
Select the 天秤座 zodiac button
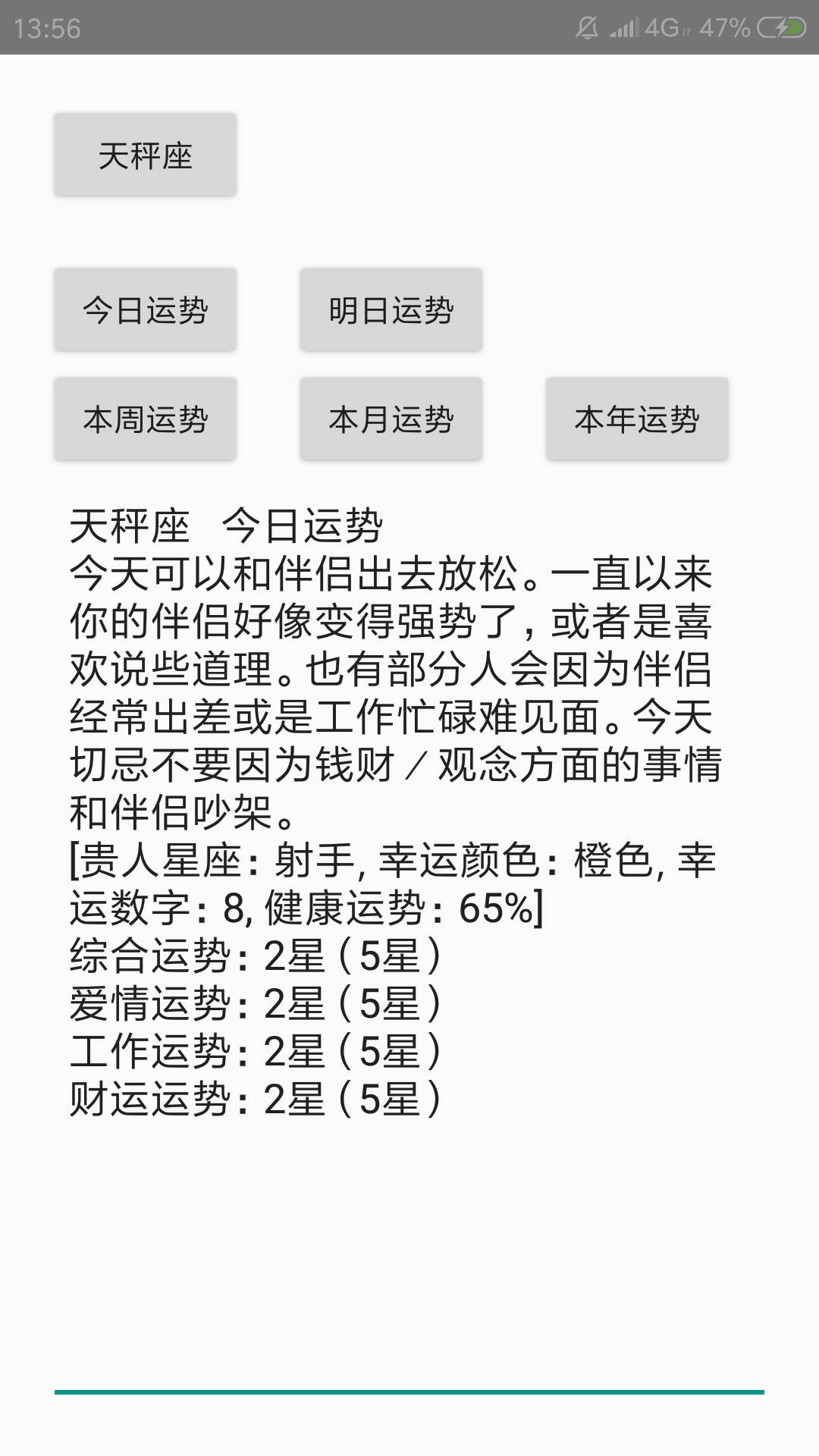144,154
